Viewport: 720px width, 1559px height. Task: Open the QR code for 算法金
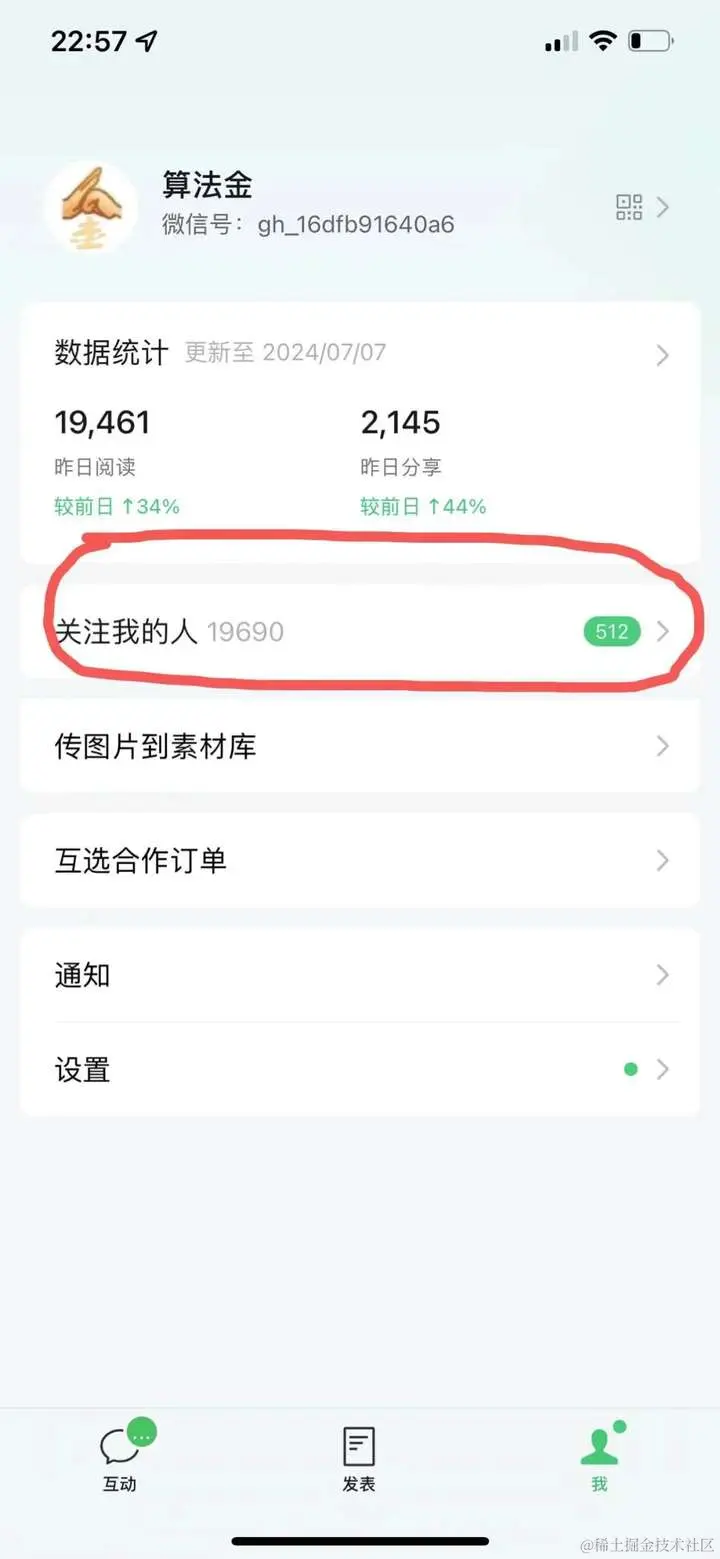tap(630, 208)
